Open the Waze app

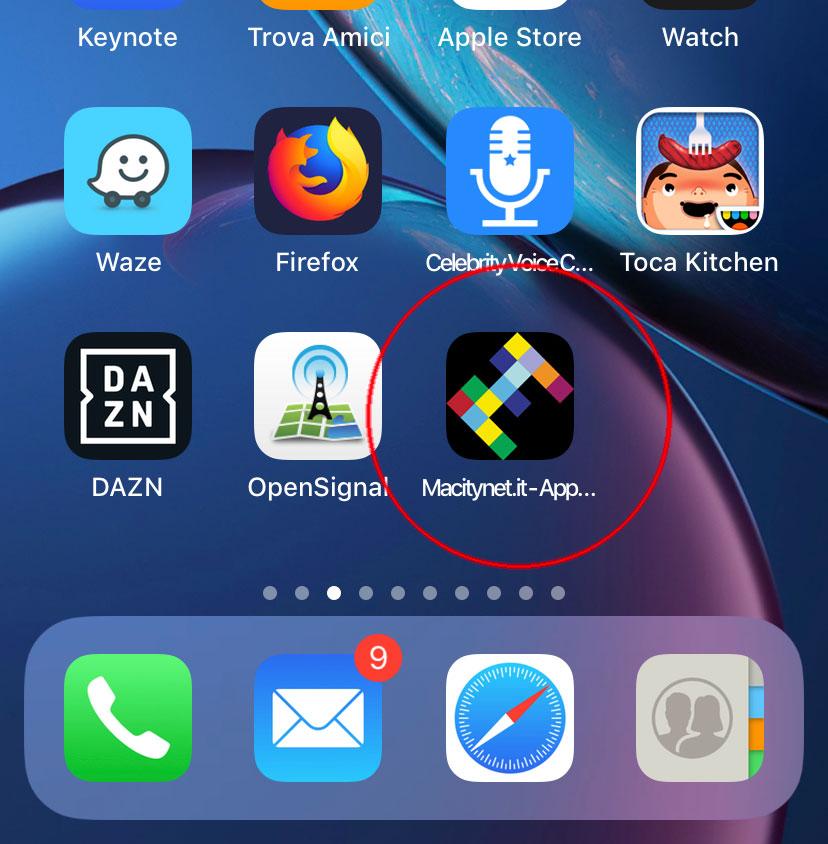pos(128,171)
